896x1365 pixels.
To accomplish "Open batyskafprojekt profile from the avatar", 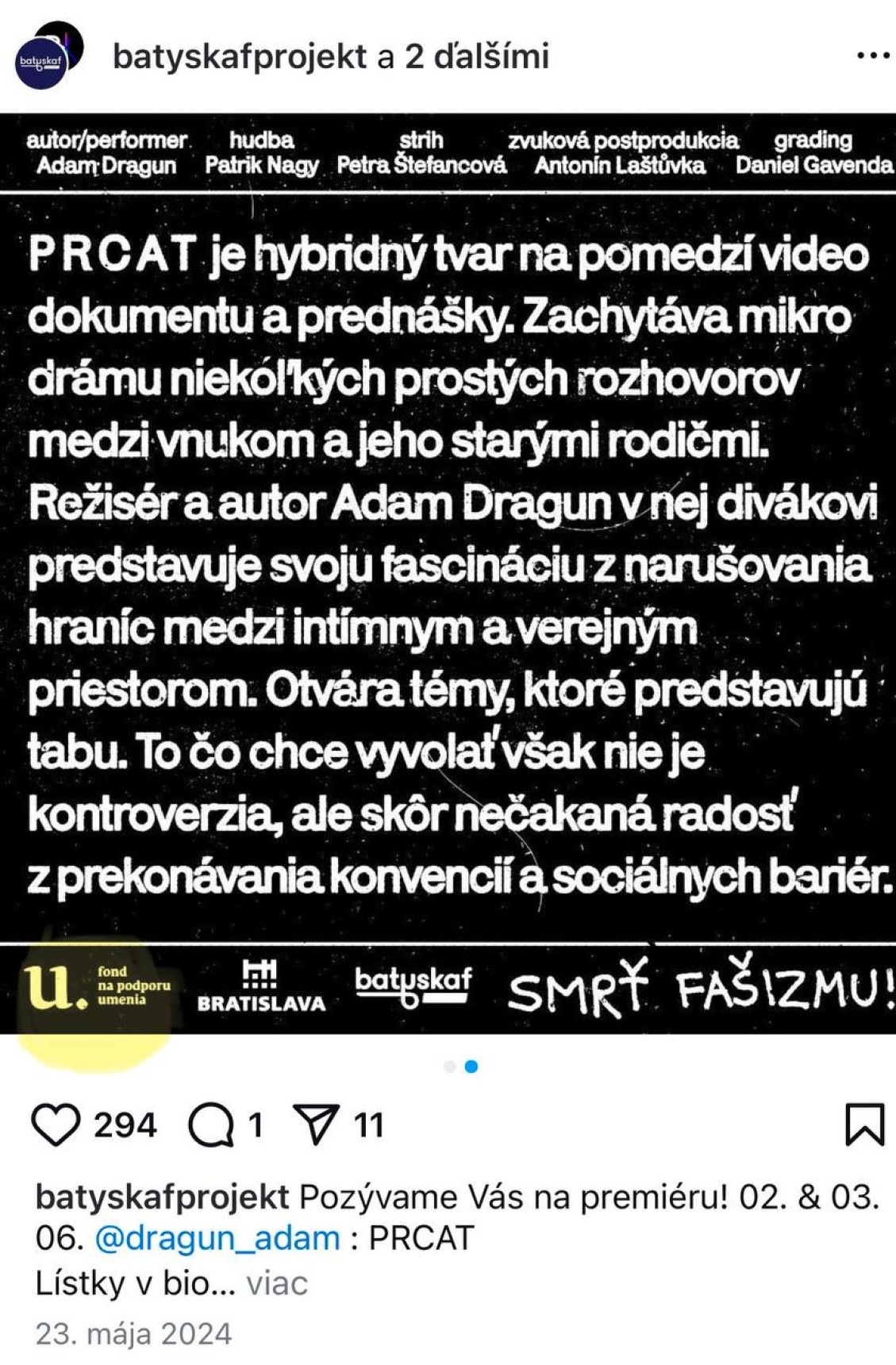I will coord(46,57).
